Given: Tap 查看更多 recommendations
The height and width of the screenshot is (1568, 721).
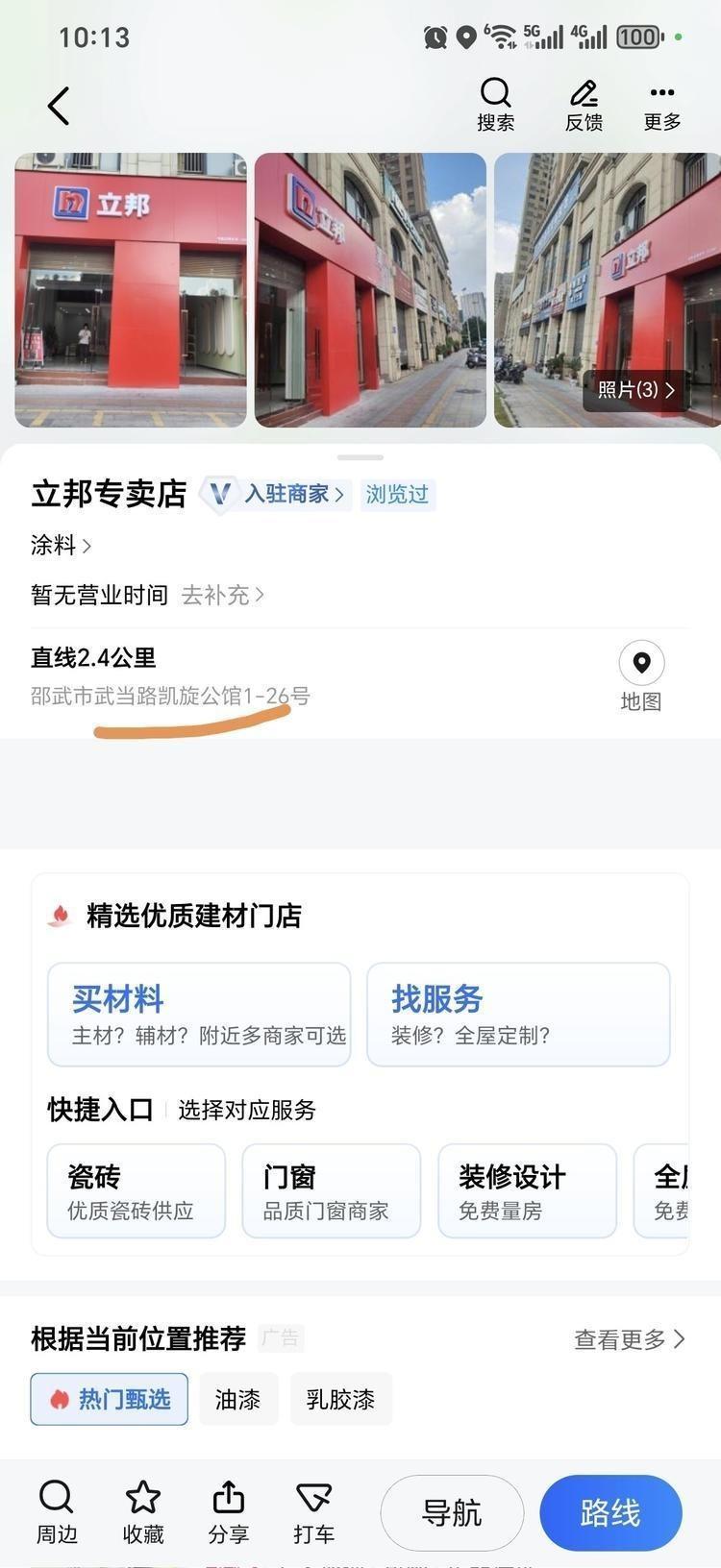Looking at the screenshot, I should (x=629, y=1338).
